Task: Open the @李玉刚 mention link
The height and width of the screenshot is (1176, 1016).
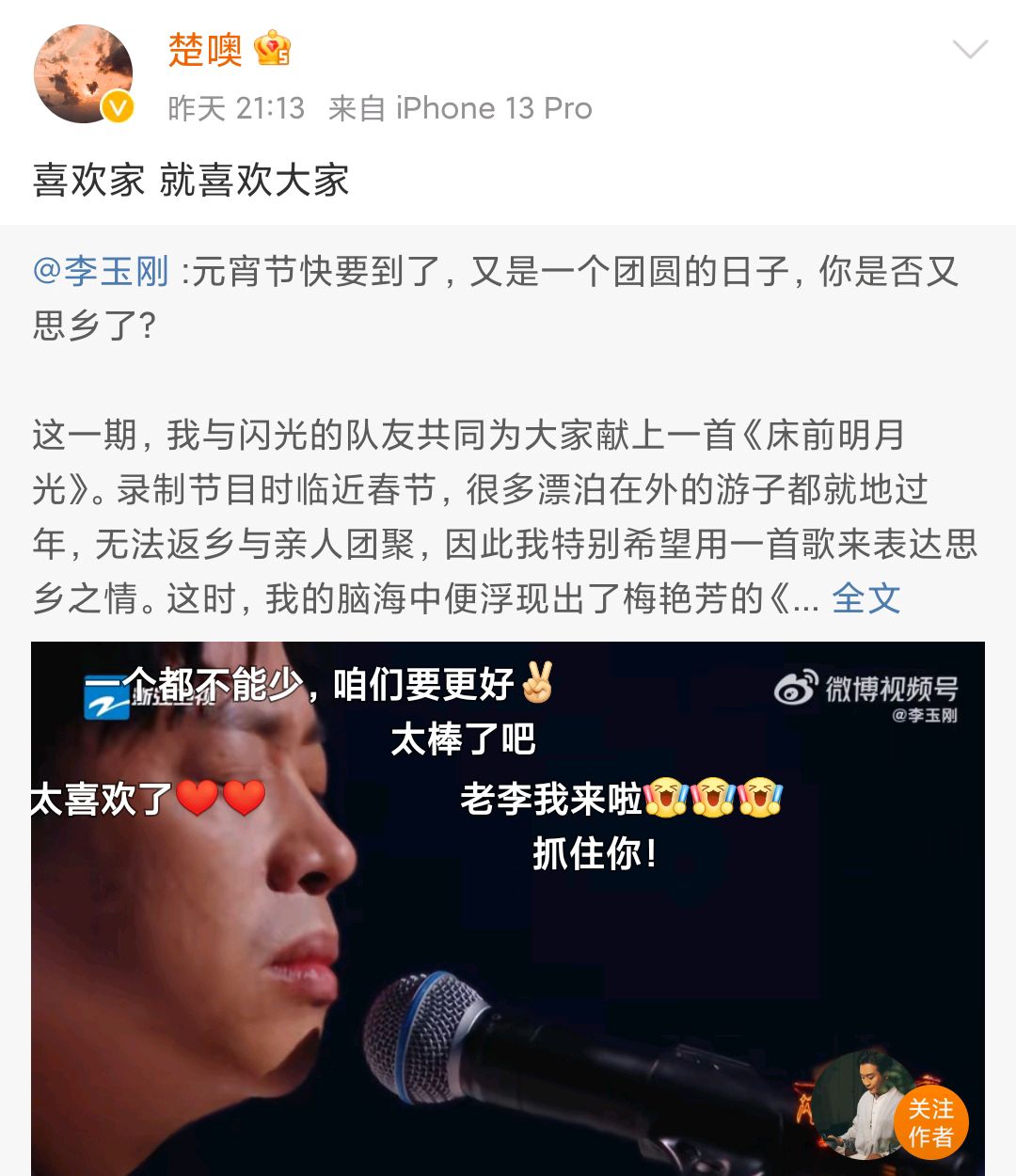Action: [x=101, y=272]
